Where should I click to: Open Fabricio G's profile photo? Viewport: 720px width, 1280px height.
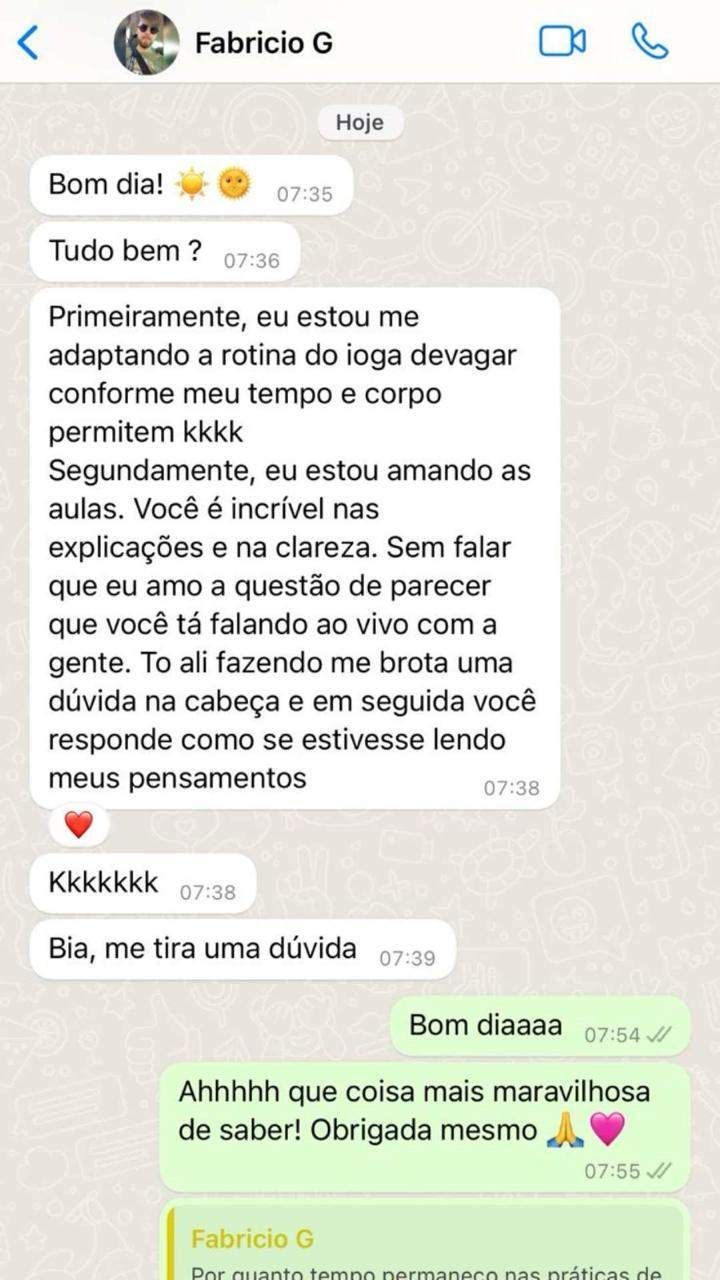click(146, 43)
